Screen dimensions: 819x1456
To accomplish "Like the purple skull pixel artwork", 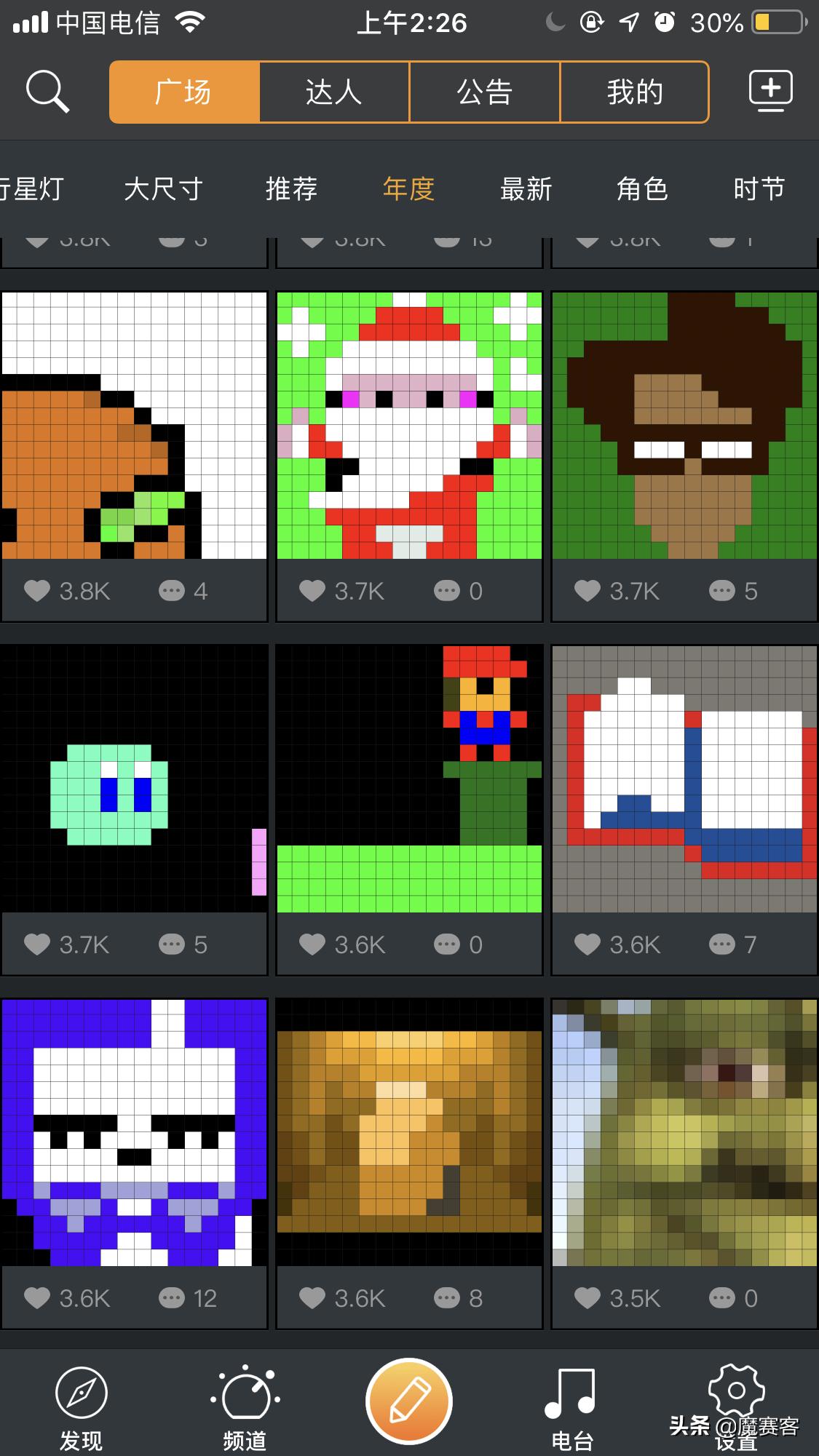I will tap(38, 1298).
